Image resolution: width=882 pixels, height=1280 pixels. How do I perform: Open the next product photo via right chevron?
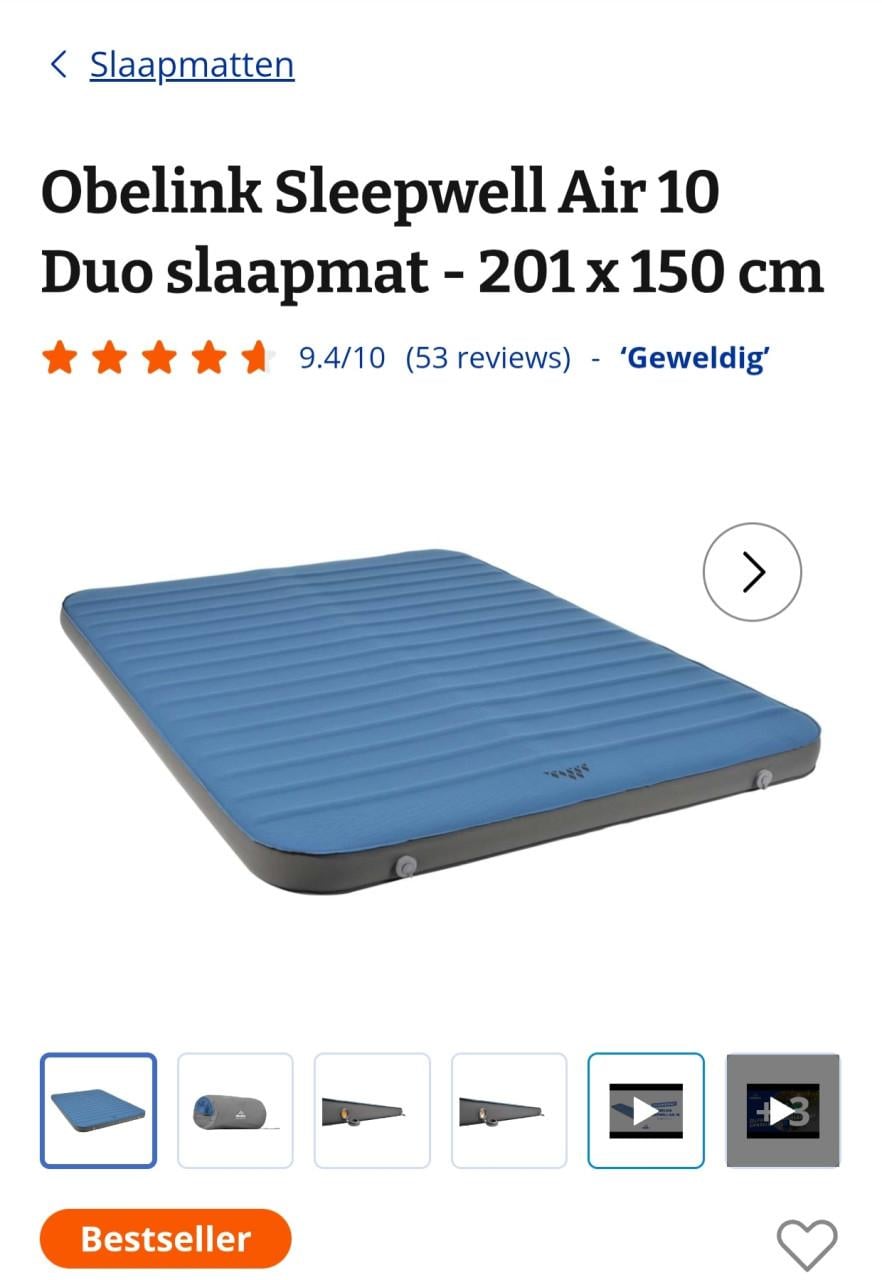pos(751,572)
